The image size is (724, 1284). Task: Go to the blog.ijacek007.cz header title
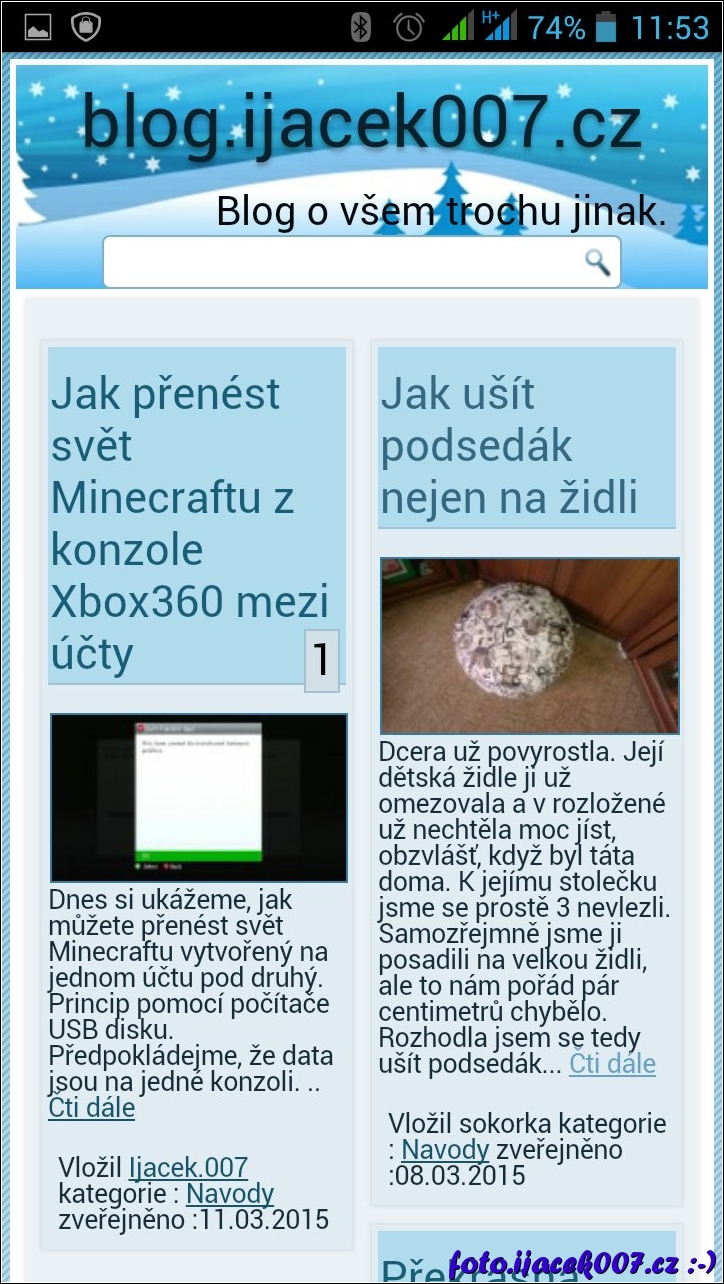tap(361, 124)
